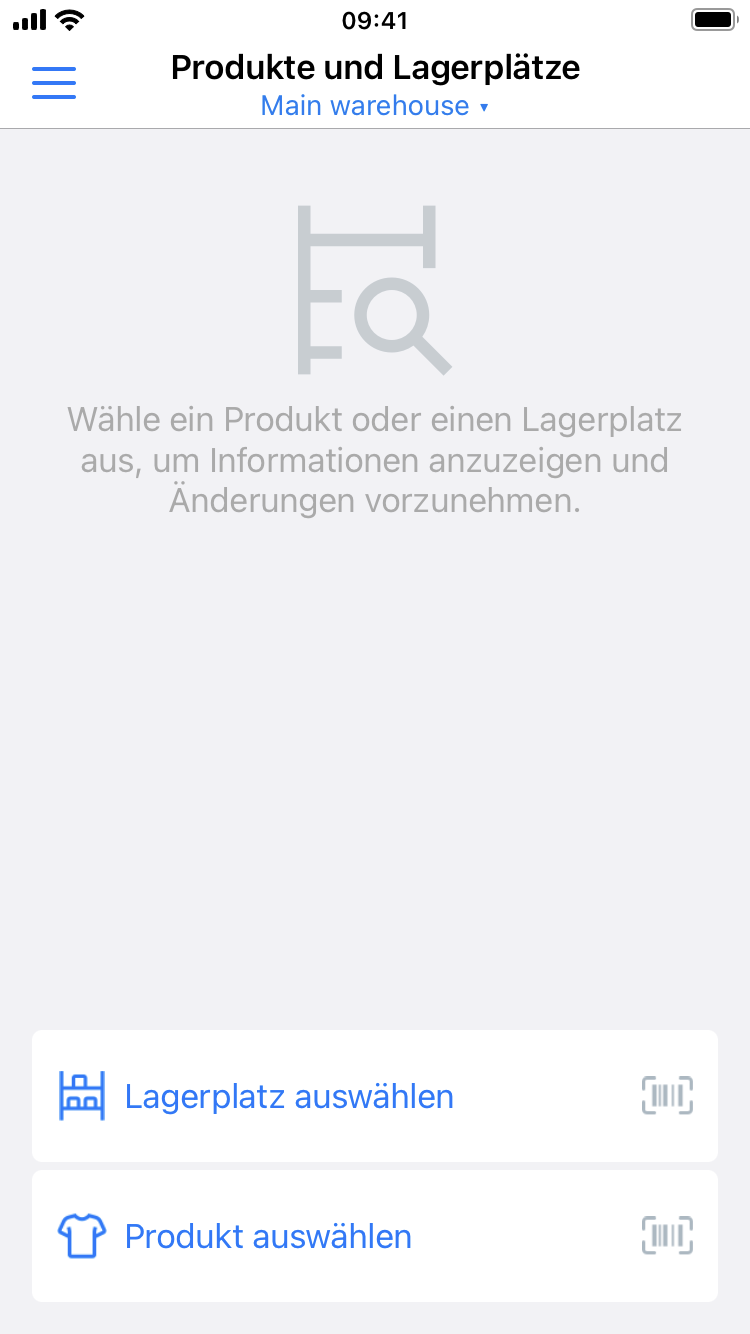Tap the battery indicator in the status bar
This screenshot has width=750, height=1334.
pos(714,19)
